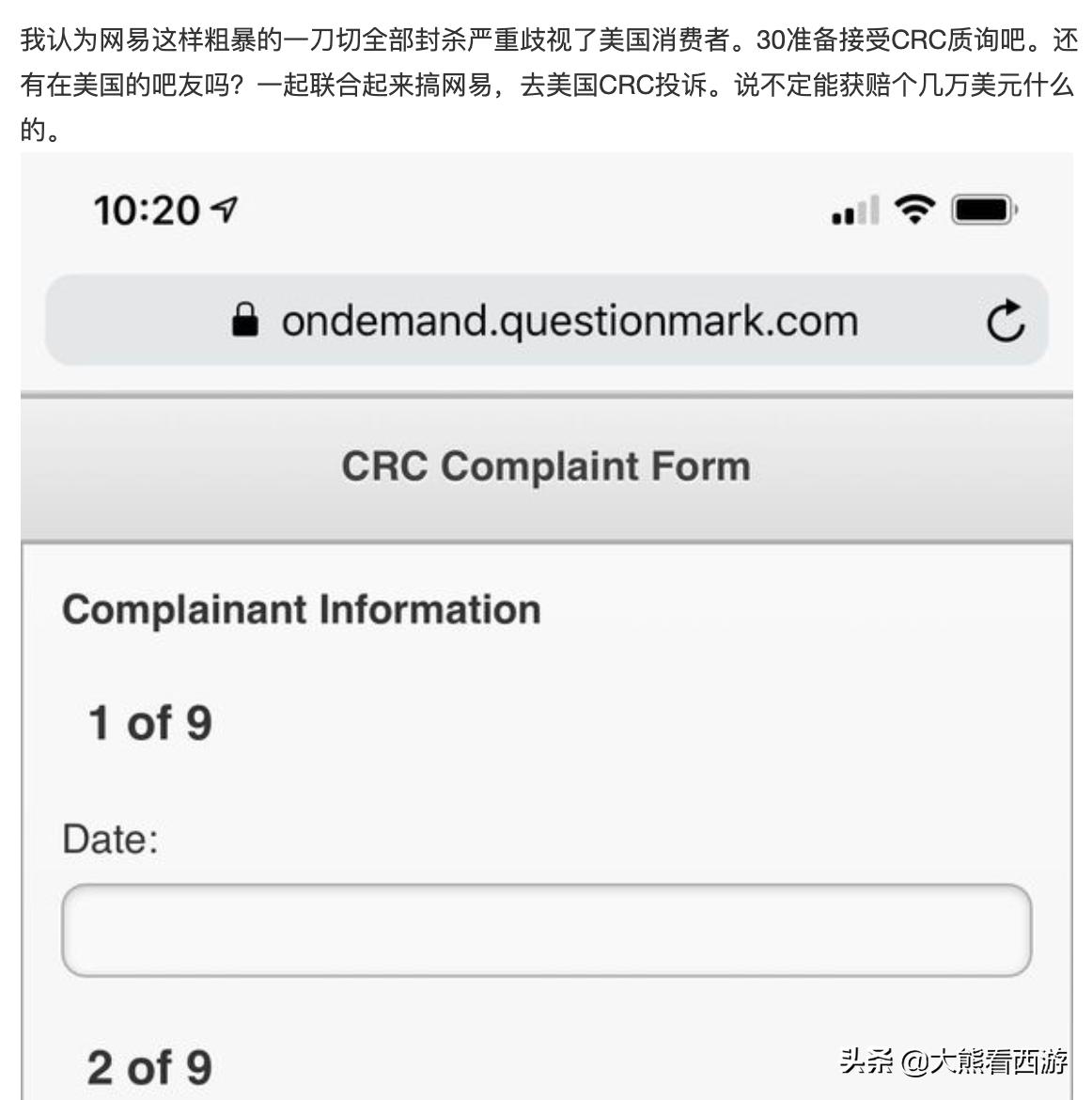This screenshot has width=1092, height=1100.
Task: Select the URL ondemand.questionmark.com
Action: click(x=569, y=320)
